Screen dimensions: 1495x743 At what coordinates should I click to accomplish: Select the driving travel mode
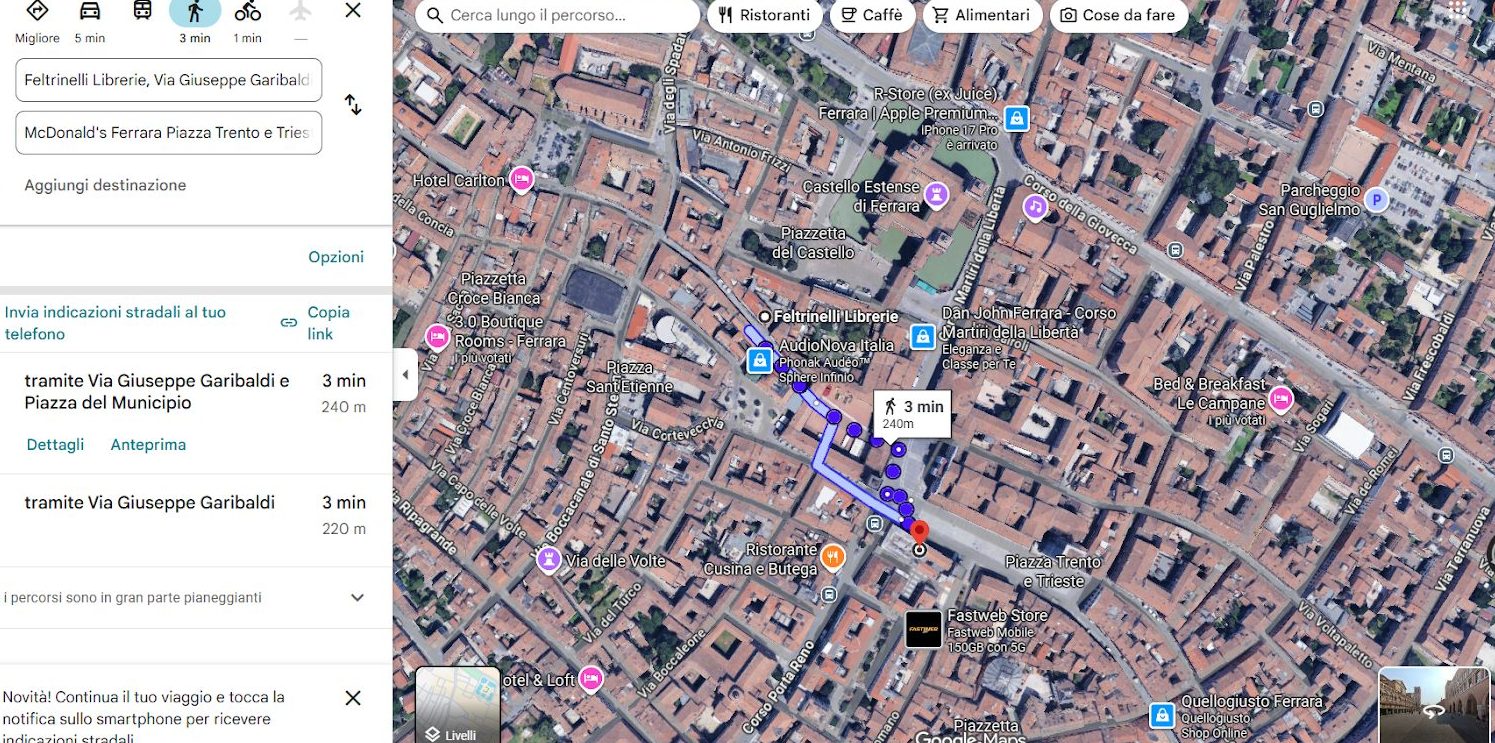coord(90,12)
